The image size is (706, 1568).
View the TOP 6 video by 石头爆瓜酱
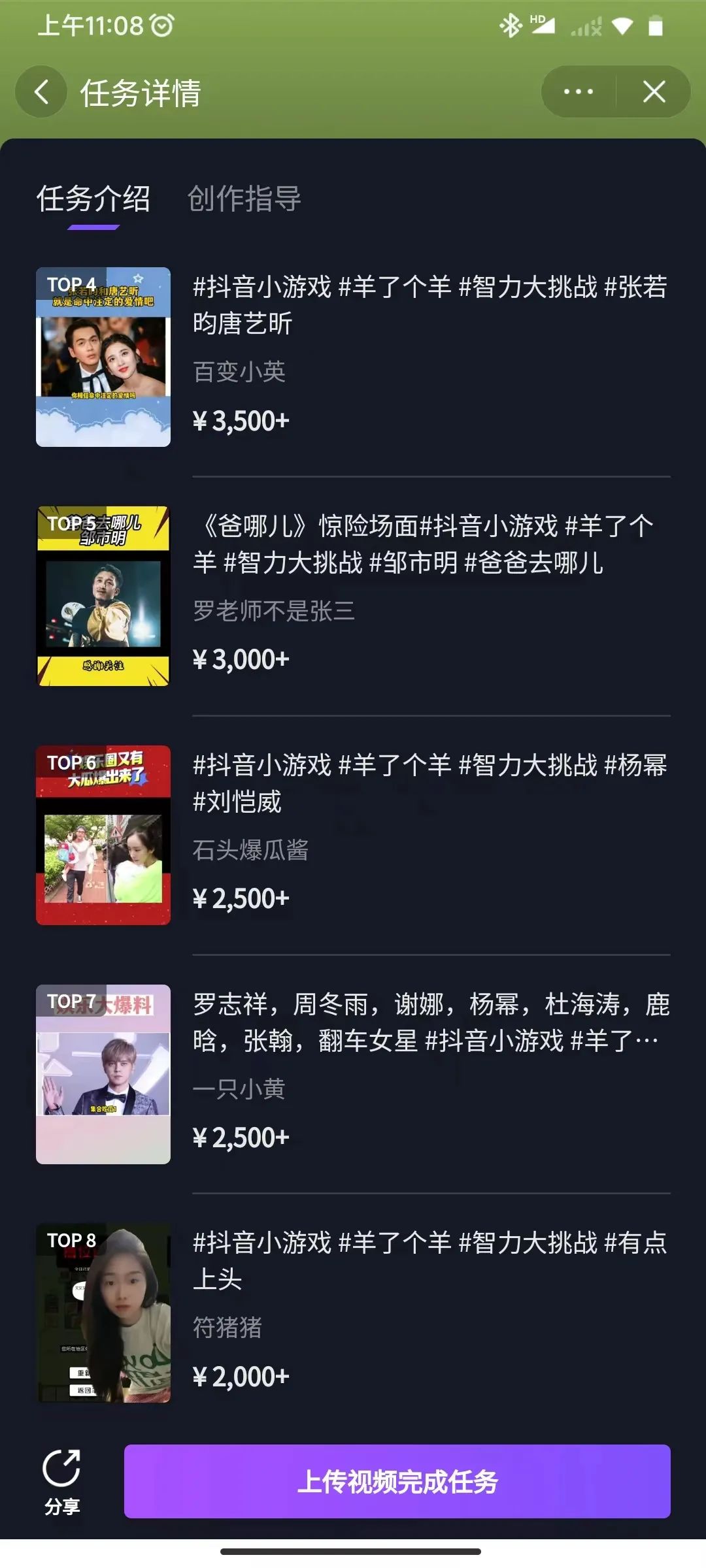(x=103, y=835)
